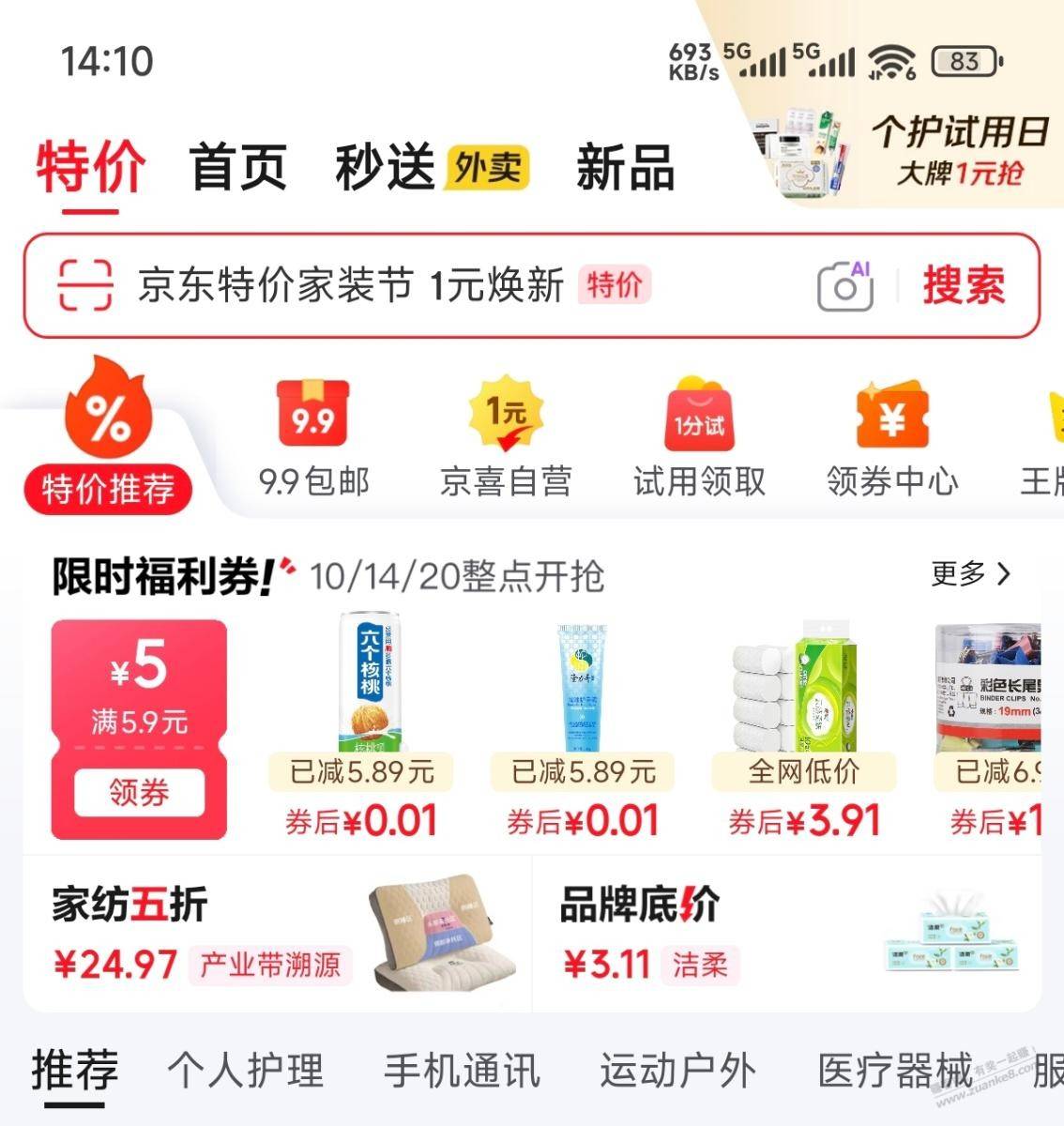
Task: Tap 更多 to see more coupons
Action: [x=970, y=573]
